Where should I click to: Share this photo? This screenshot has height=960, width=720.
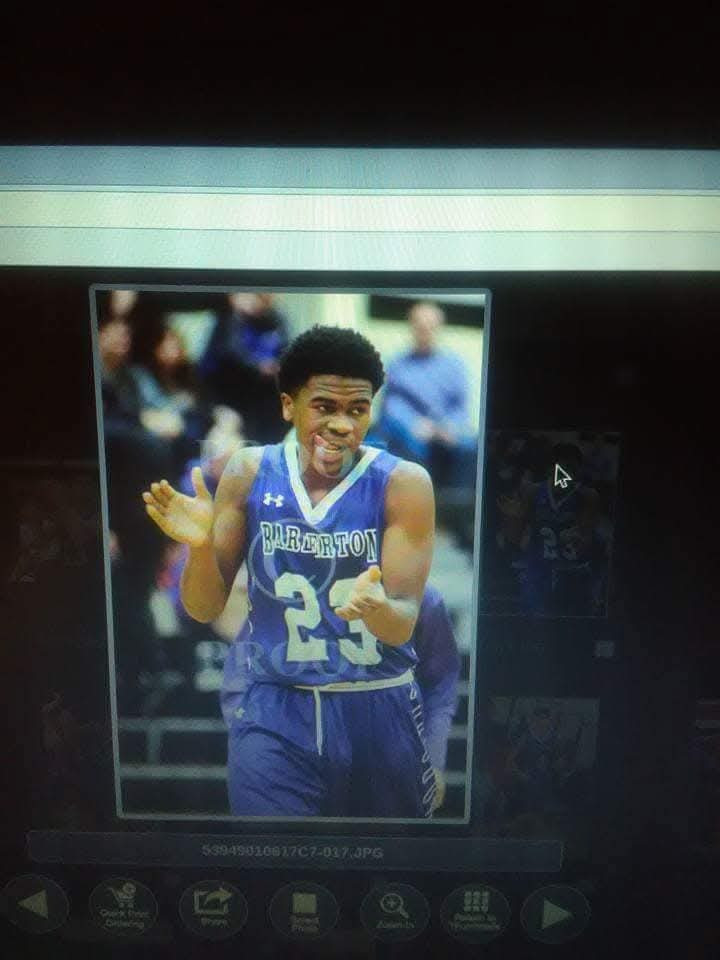pos(213,908)
